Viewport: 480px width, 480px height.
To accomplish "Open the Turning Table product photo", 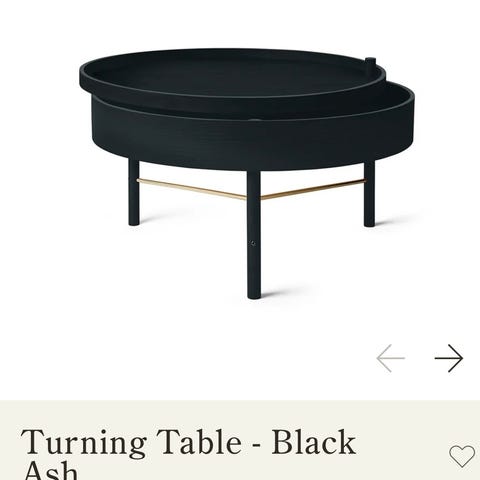I will (x=247, y=173).
